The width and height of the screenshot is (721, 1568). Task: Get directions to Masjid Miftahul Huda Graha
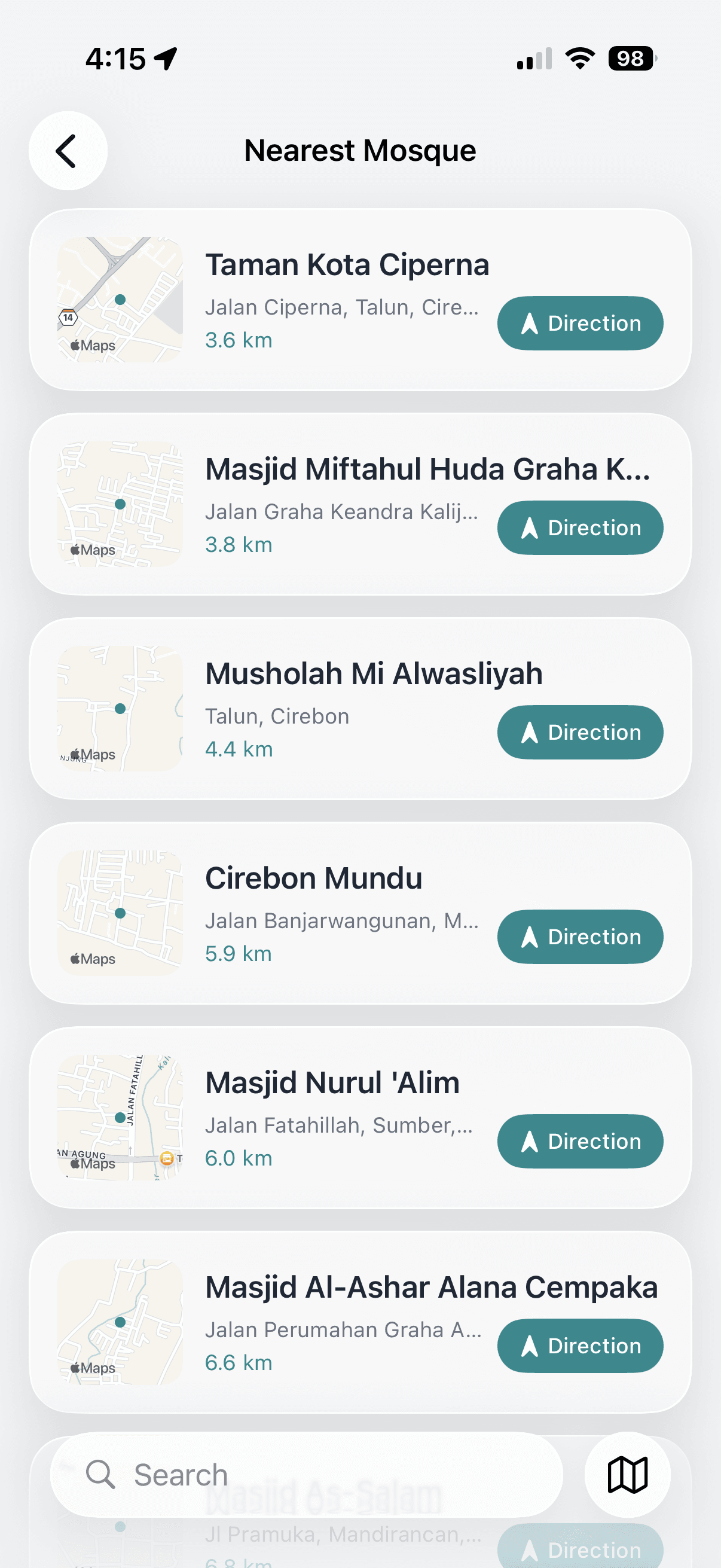[580, 527]
